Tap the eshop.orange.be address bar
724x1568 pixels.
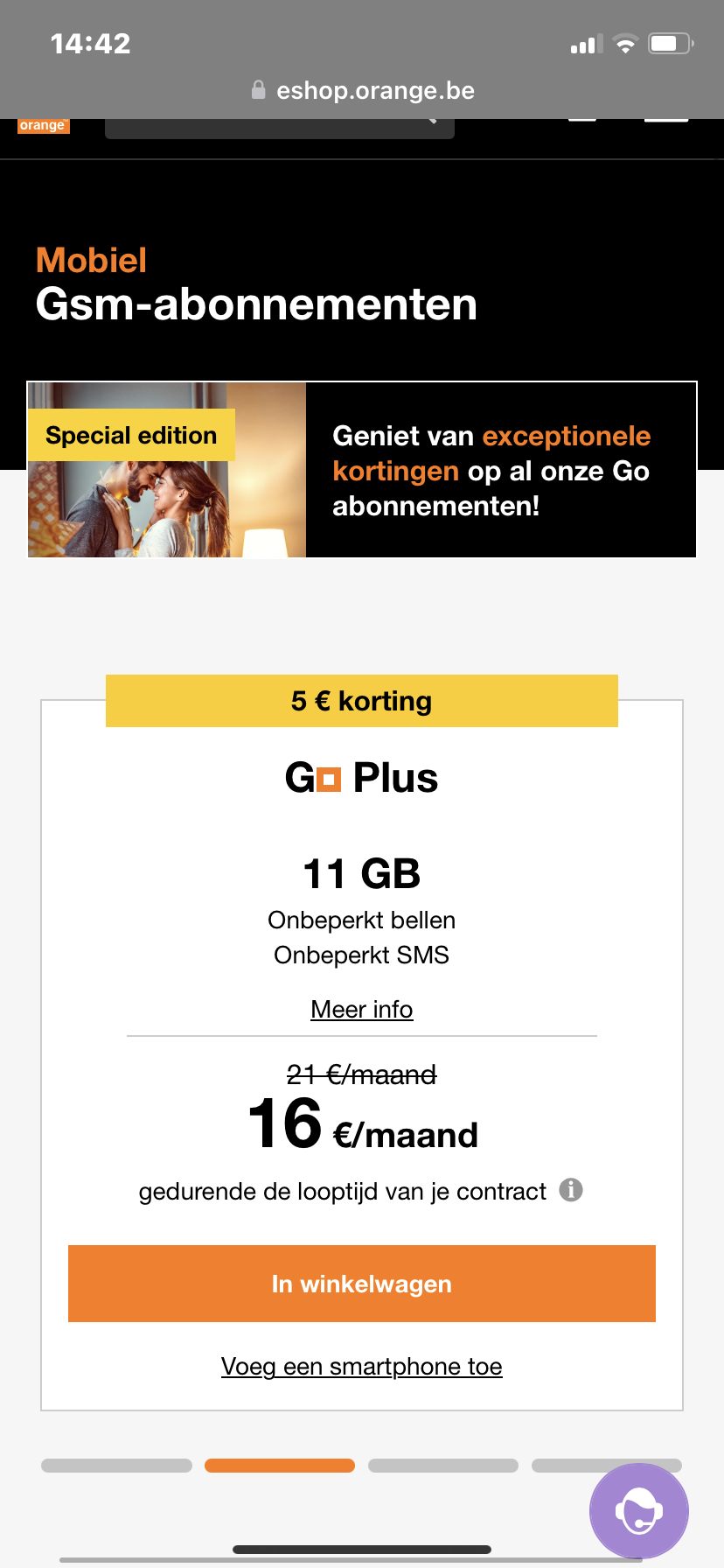(x=362, y=90)
